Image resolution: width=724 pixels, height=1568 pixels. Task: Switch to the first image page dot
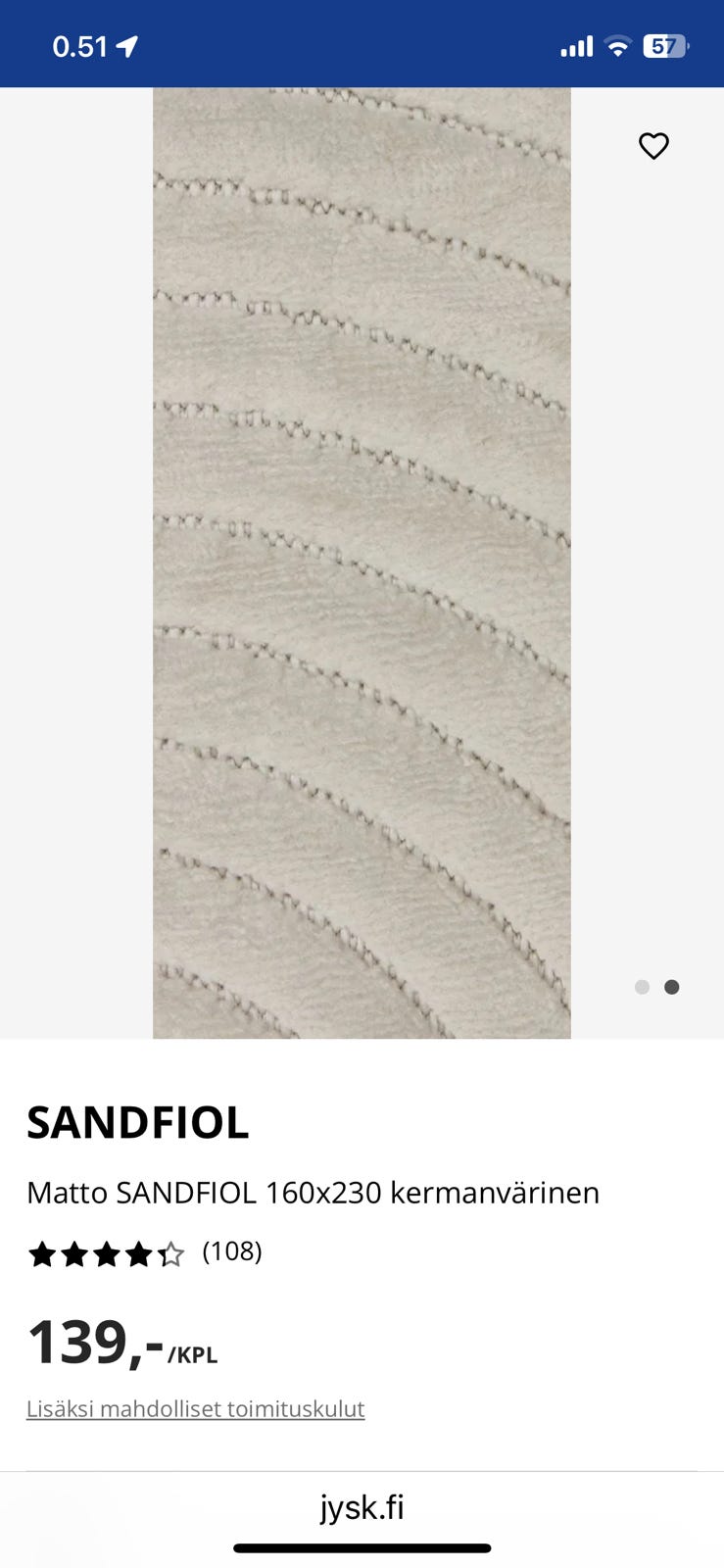(642, 987)
